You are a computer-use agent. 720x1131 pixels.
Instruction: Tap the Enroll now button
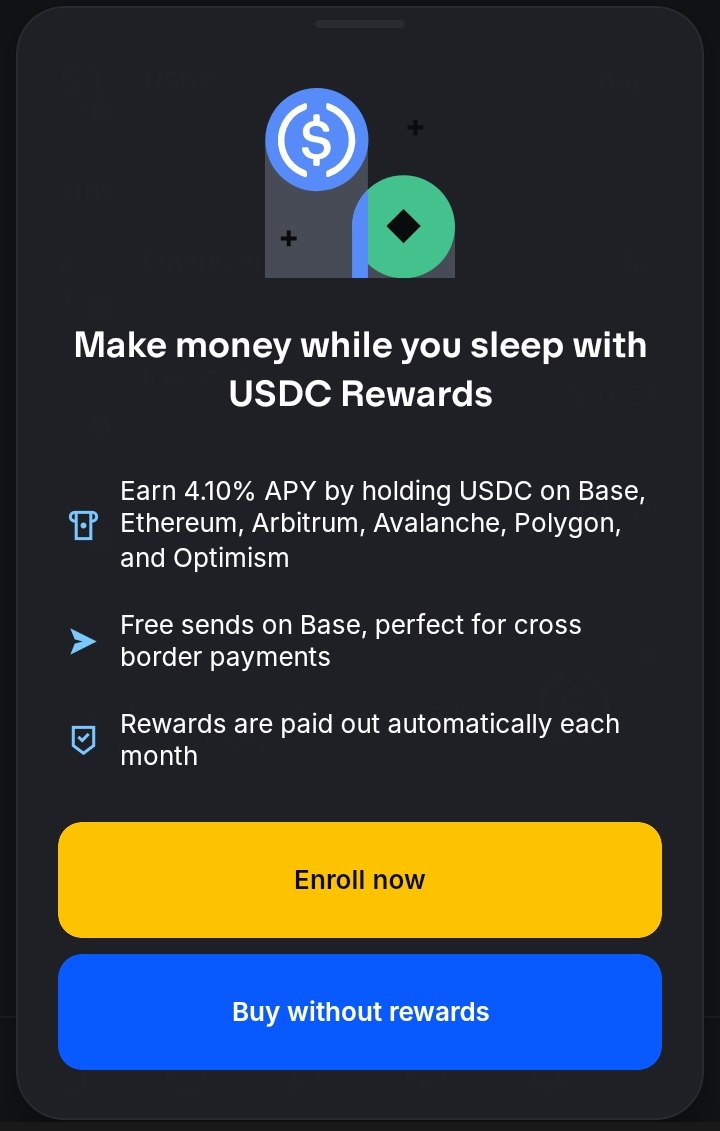(360, 880)
